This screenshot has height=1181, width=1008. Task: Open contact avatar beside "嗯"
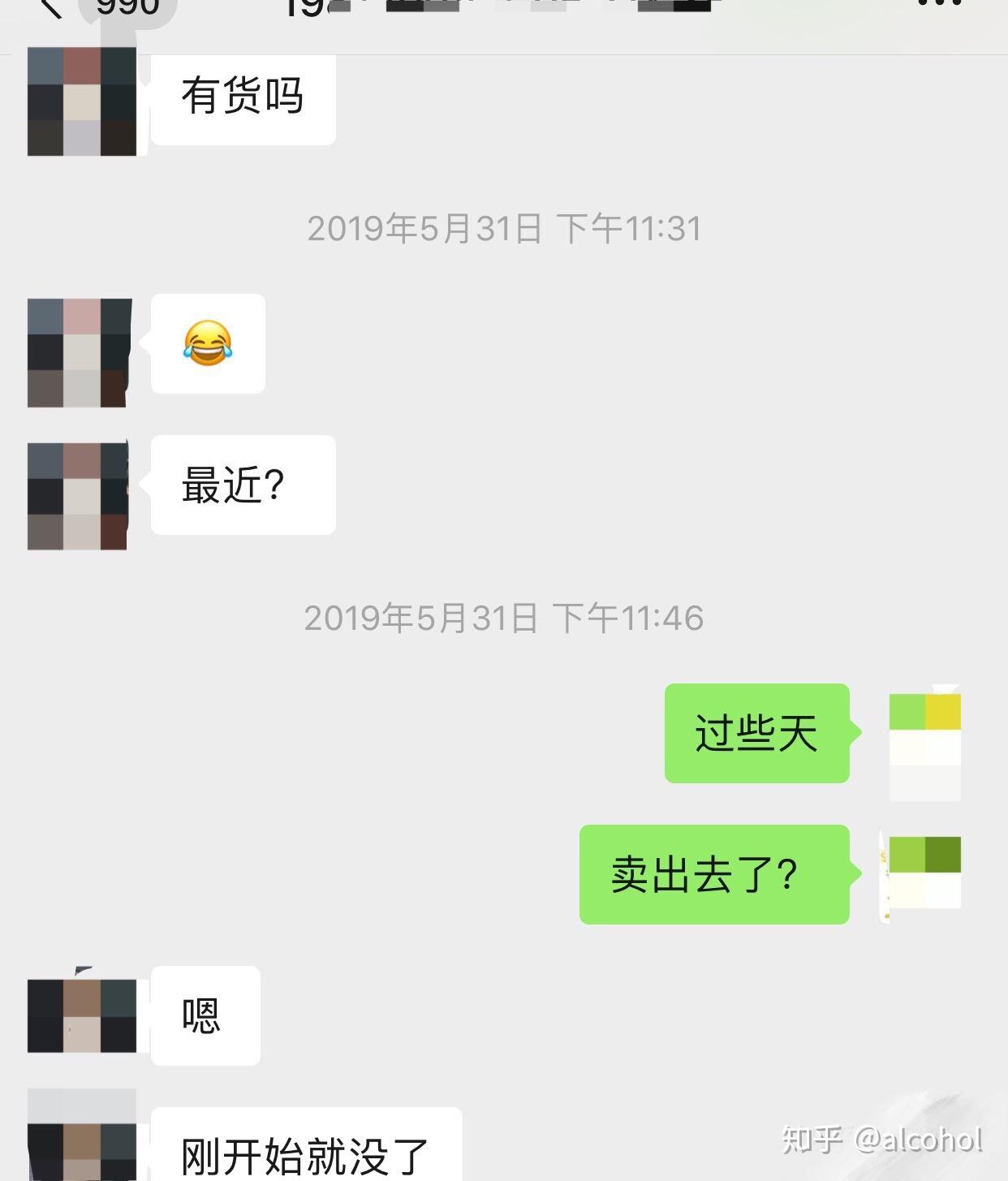pos(81,1015)
